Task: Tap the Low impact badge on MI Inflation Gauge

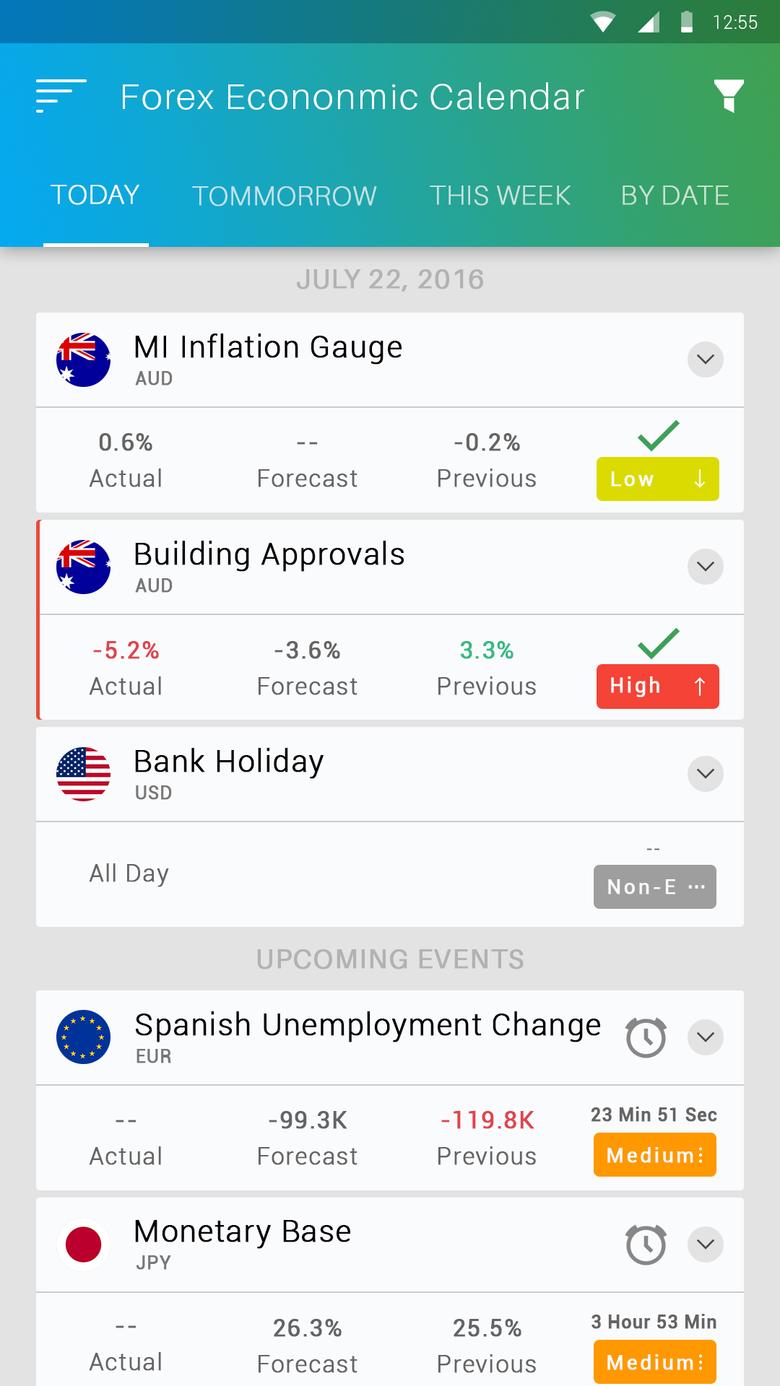Action: click(x=657, y=479)
